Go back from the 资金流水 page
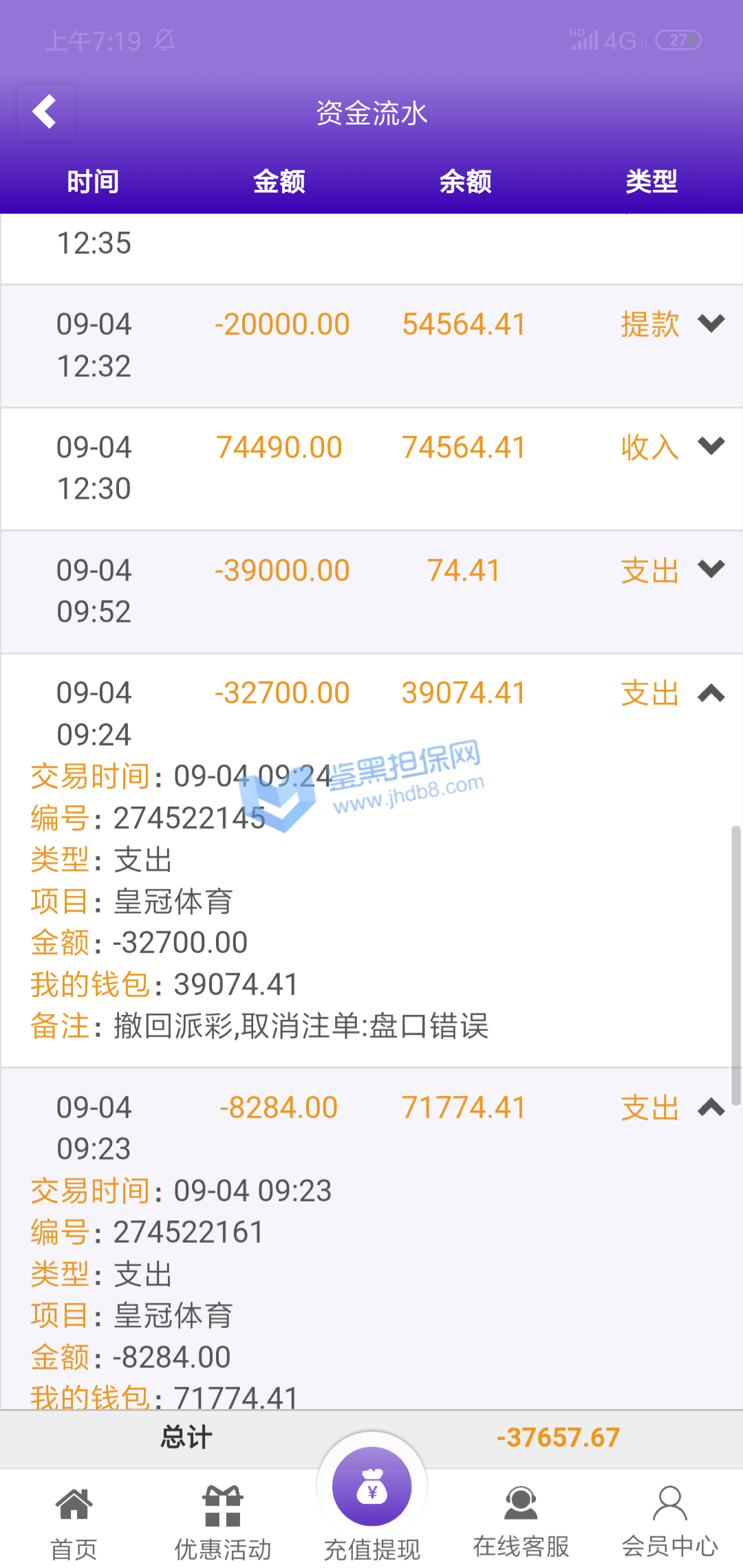 click(45, 112)
